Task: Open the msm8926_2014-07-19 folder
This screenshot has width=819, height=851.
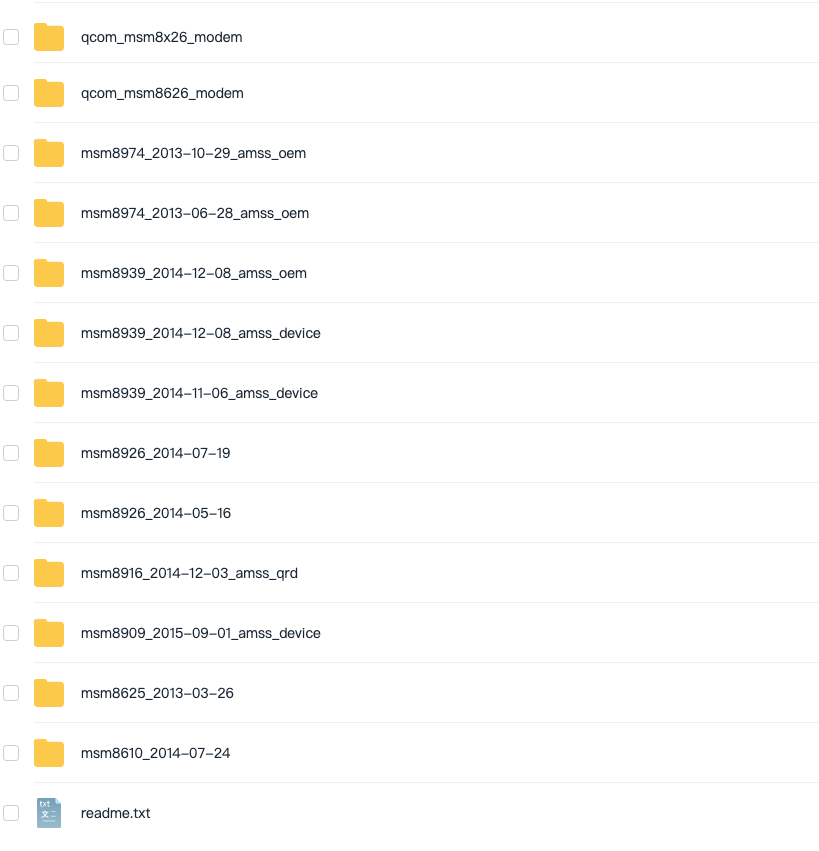Action: click(155, 453)
